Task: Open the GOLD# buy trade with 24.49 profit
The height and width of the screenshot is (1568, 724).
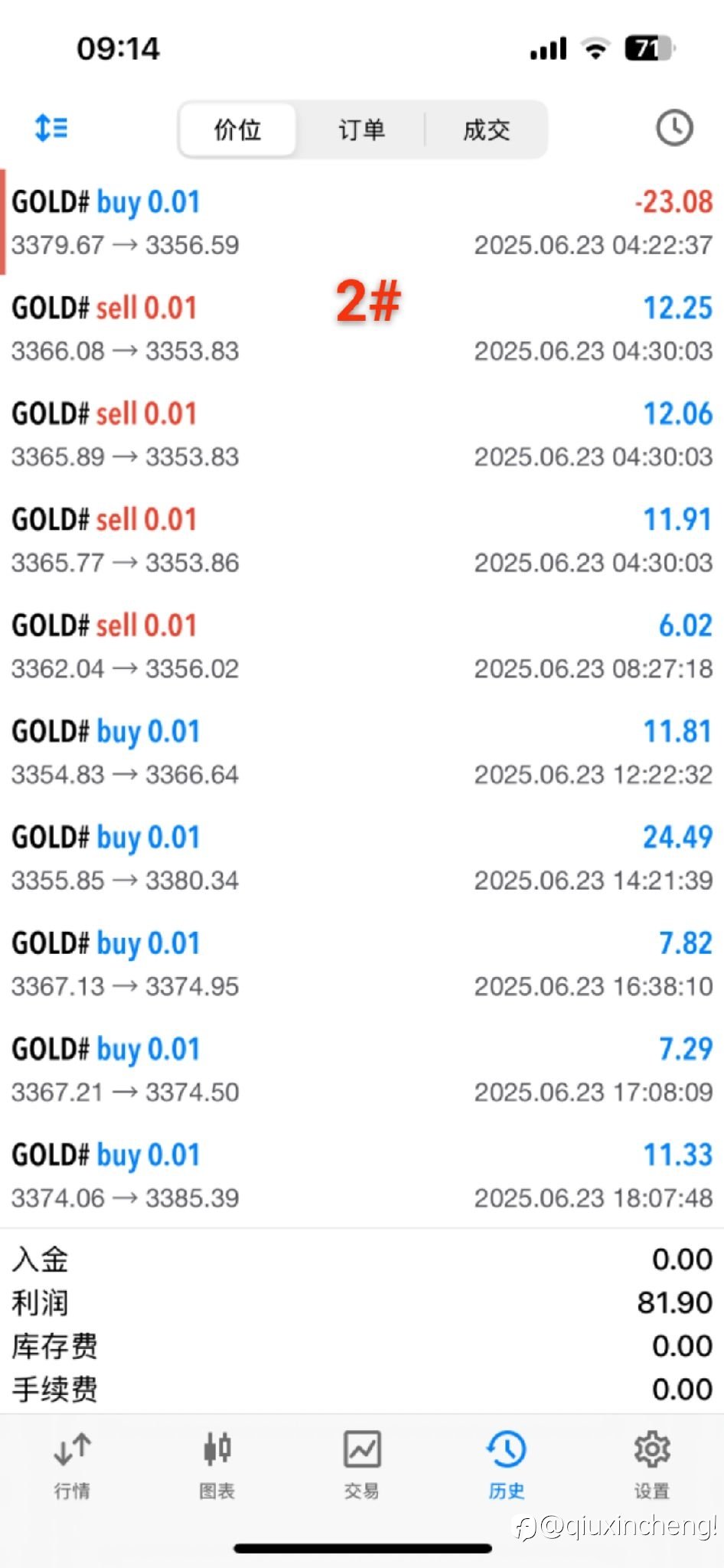Action: [362, 857]
